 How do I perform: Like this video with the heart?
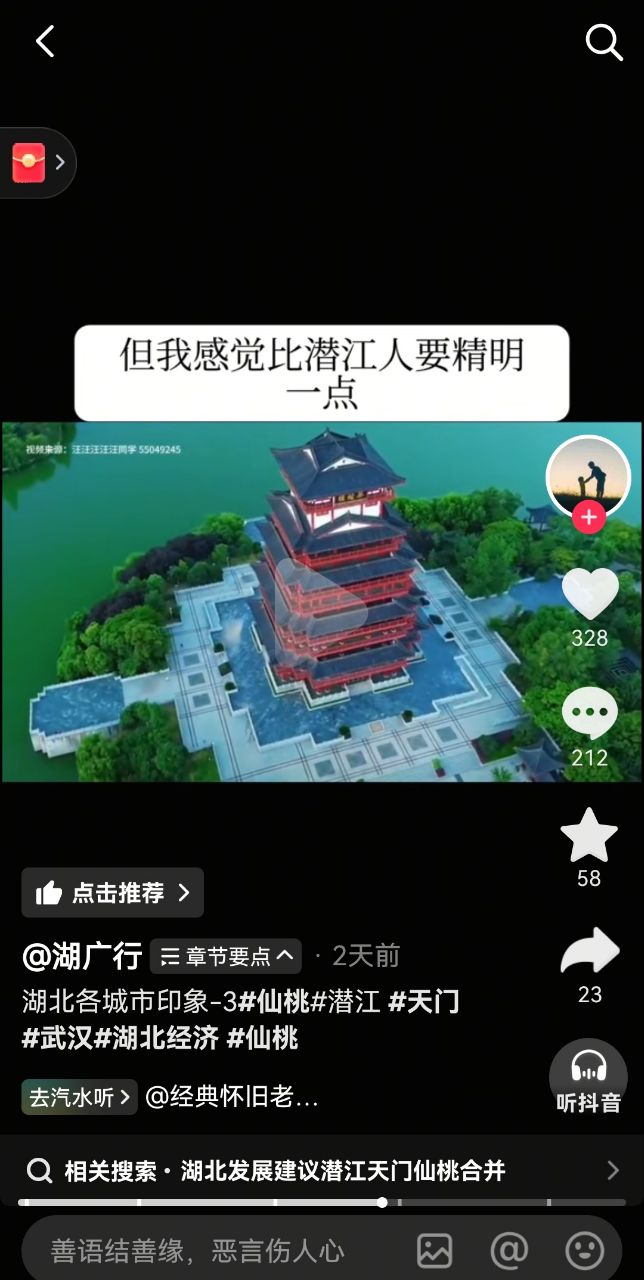589,593
